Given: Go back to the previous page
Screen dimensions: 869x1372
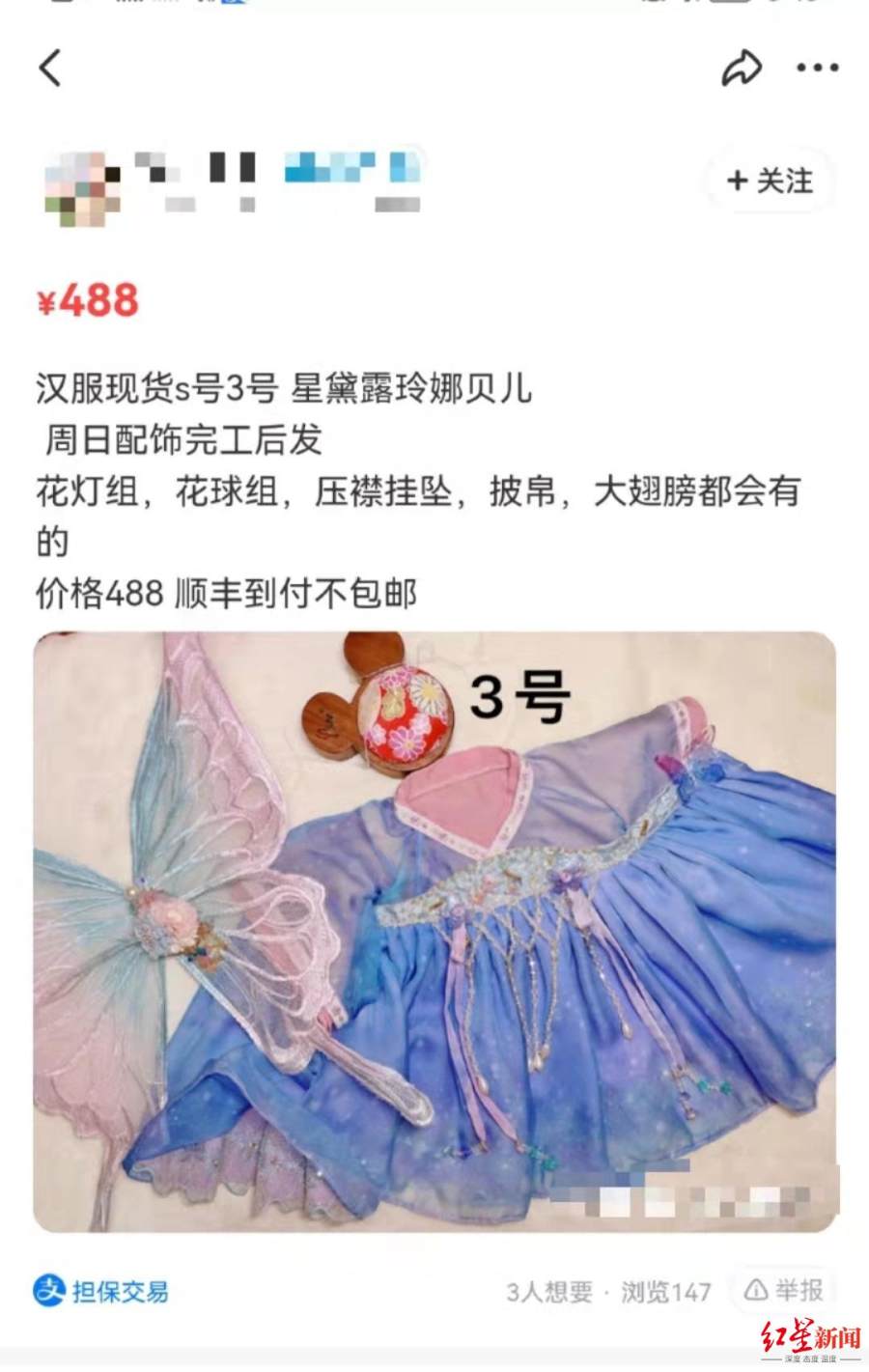Looking at the screenshot, I should (x=50, y=69).
